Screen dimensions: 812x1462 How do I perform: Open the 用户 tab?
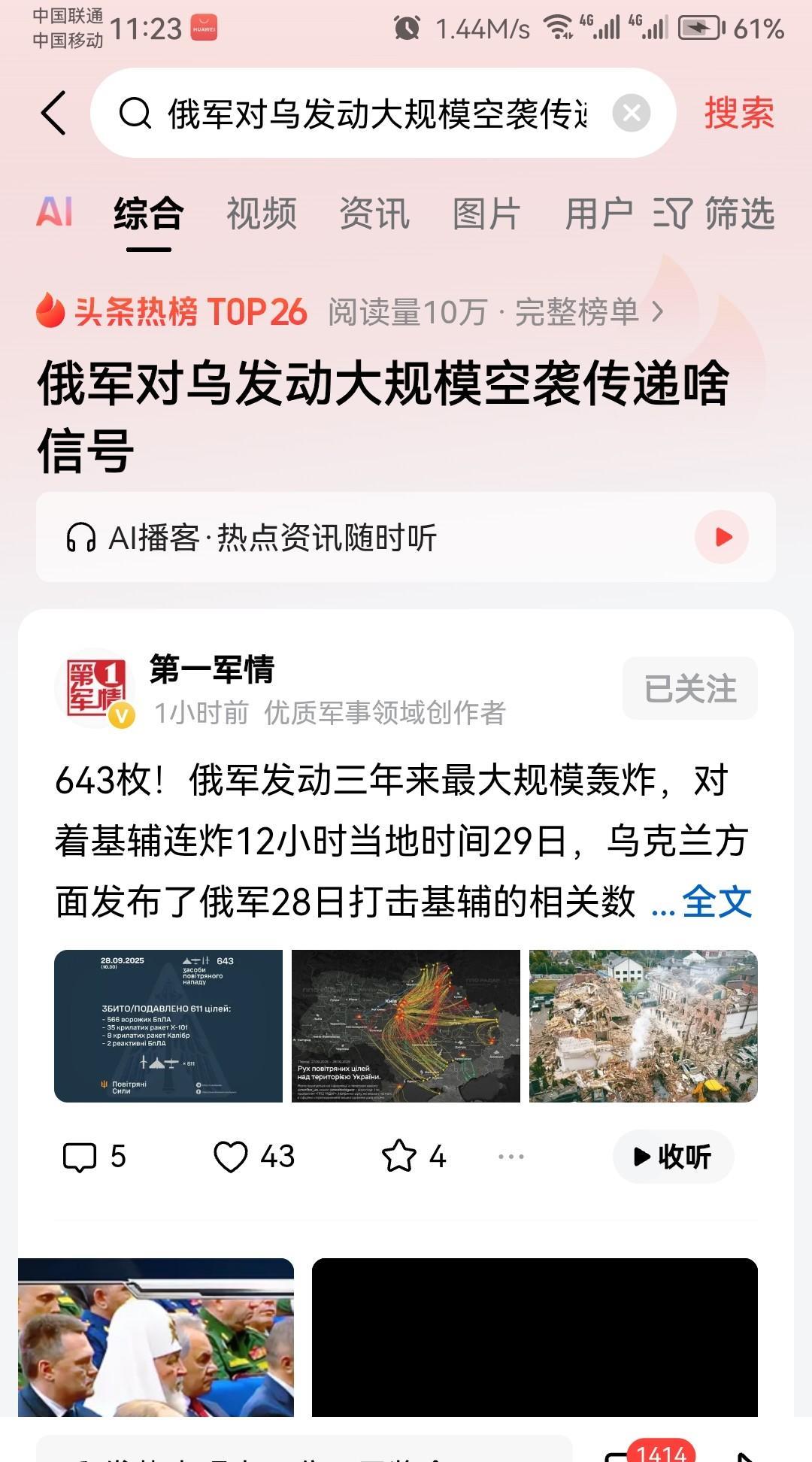(598, 213)
